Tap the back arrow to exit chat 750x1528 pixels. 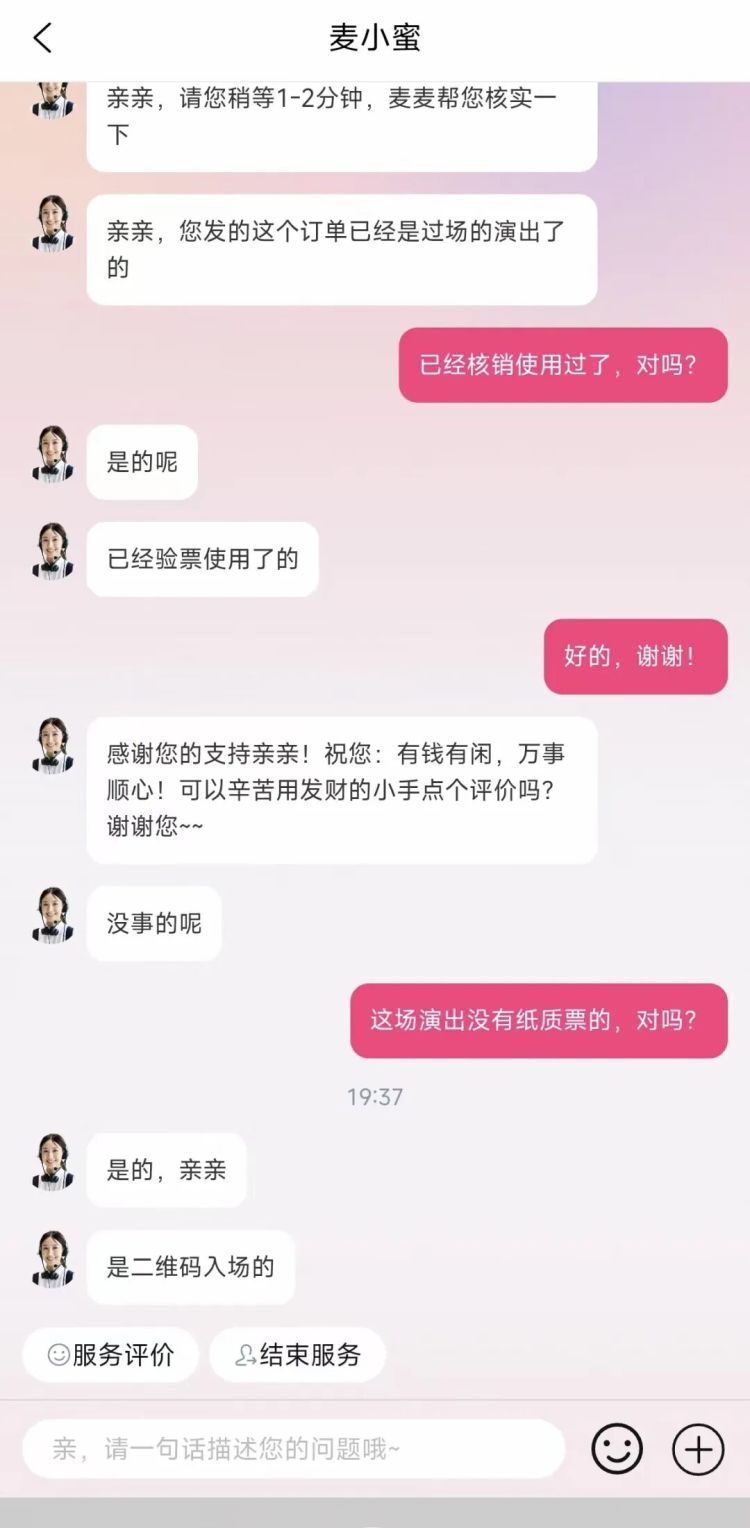(40, 36)
